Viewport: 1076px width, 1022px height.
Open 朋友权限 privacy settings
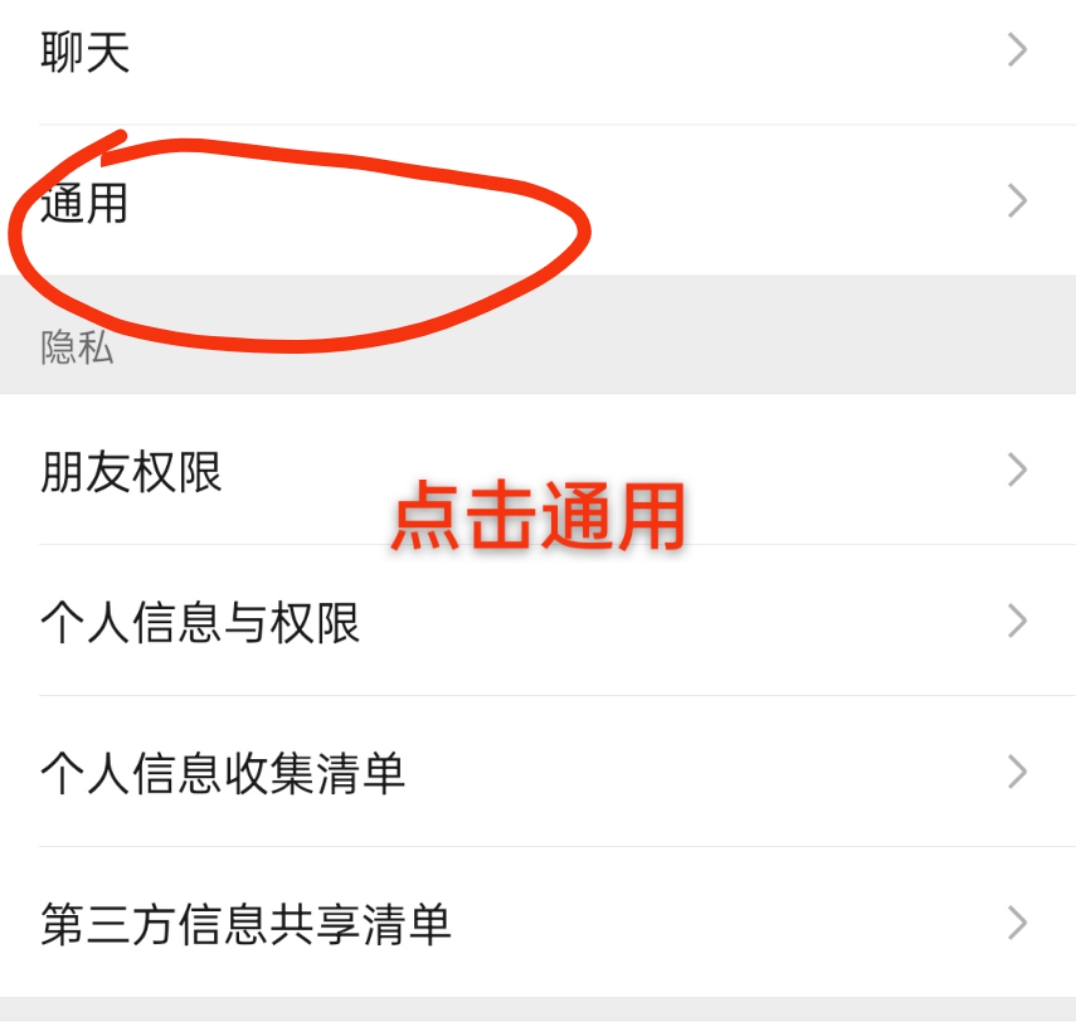coord(538,470)
